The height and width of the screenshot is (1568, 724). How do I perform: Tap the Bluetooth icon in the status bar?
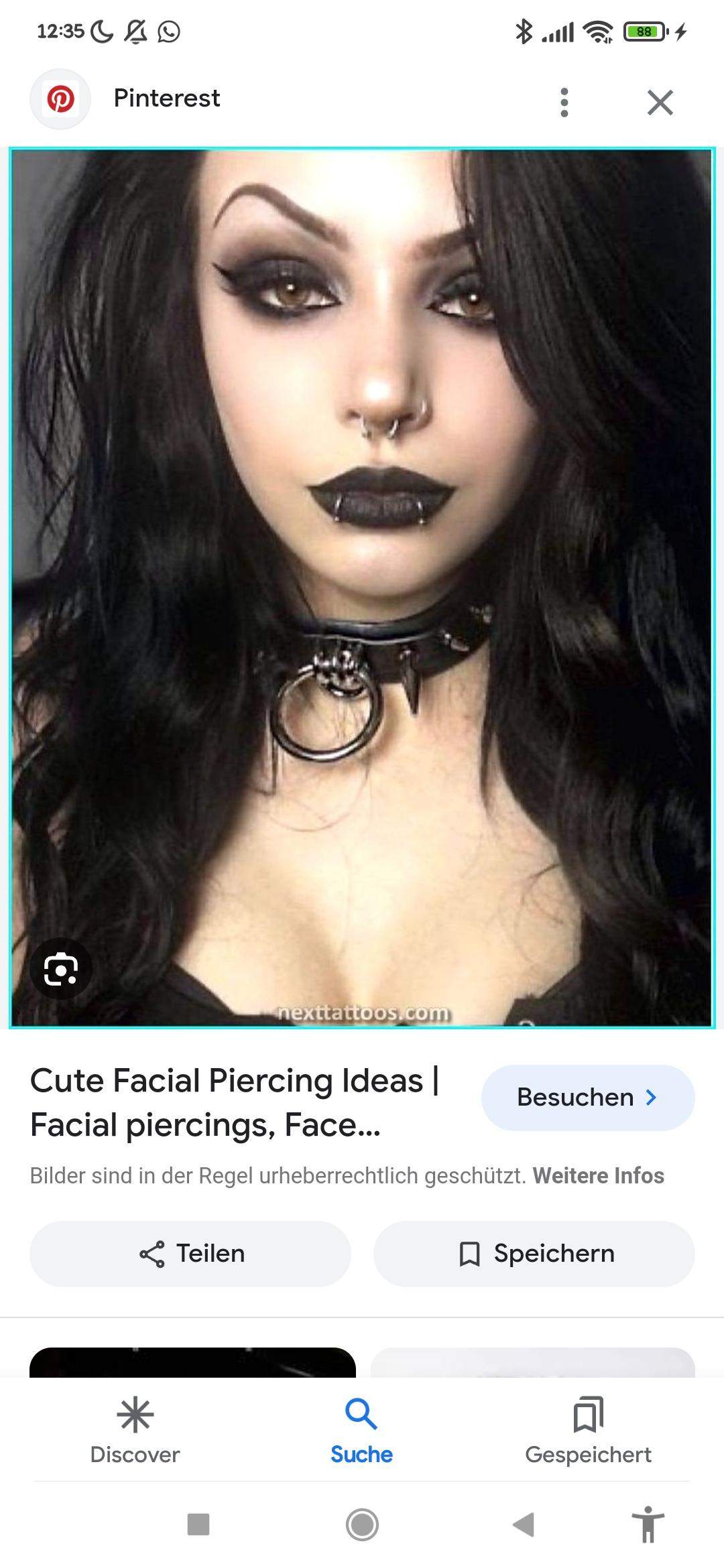click(524, 31)
